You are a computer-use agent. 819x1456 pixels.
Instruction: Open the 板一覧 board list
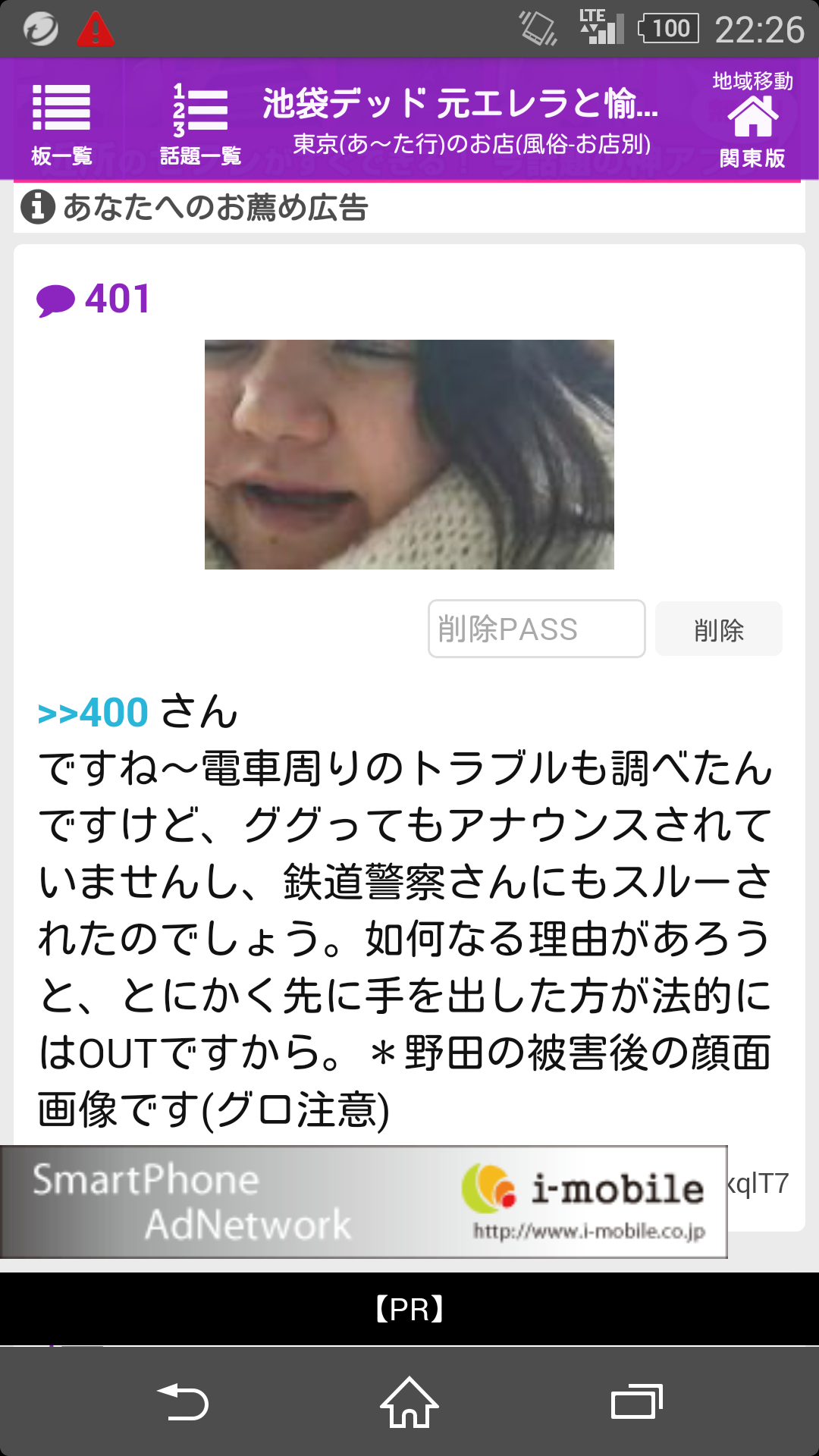pos(61,121)
